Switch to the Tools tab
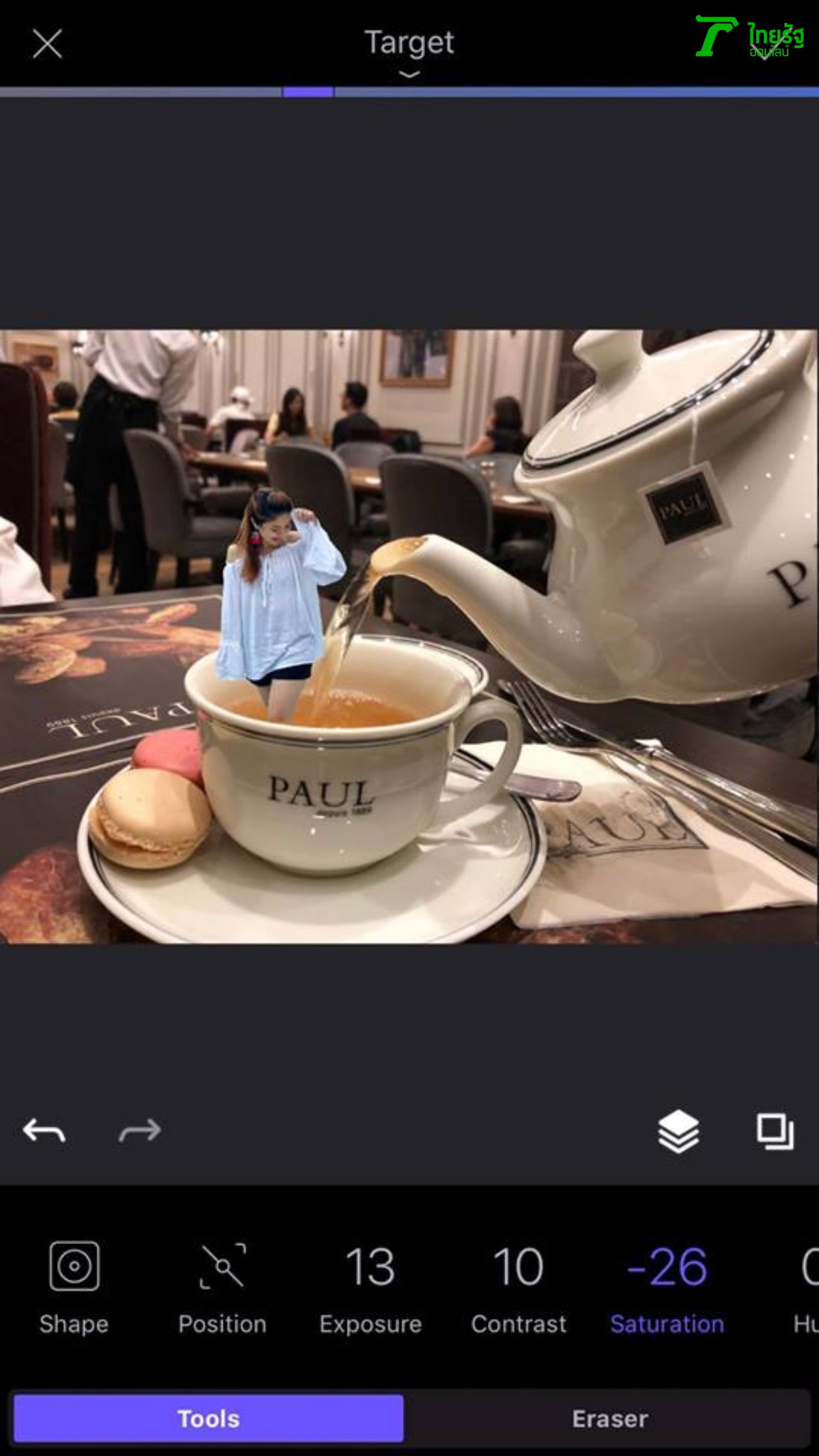This screenshot has width=819, height=1456. (x=209, y=1418)
